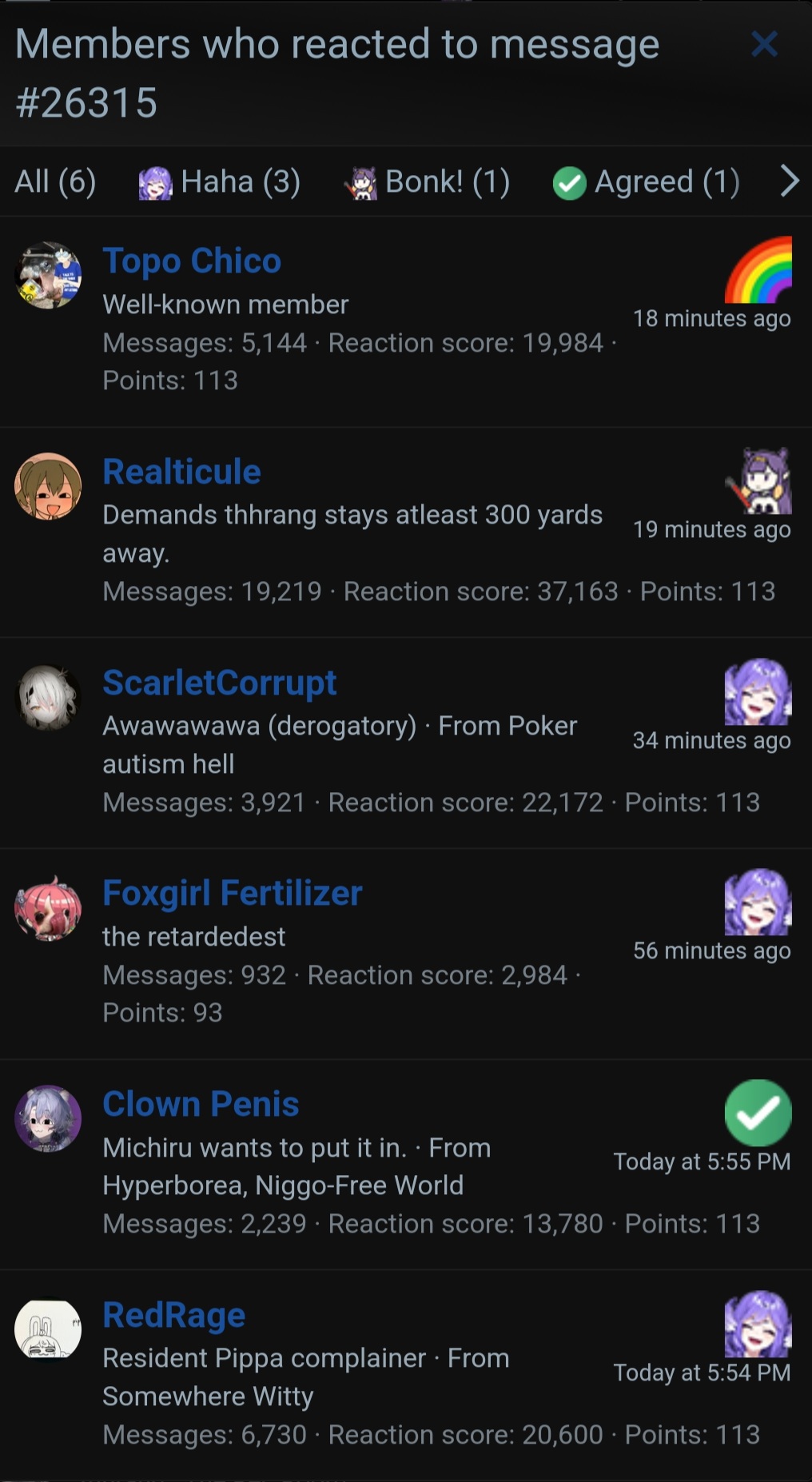Viewport: 812px width, 1482px height.
Task: Tap ScarletCorrupt's avatar image
Action: pos(48,697)
